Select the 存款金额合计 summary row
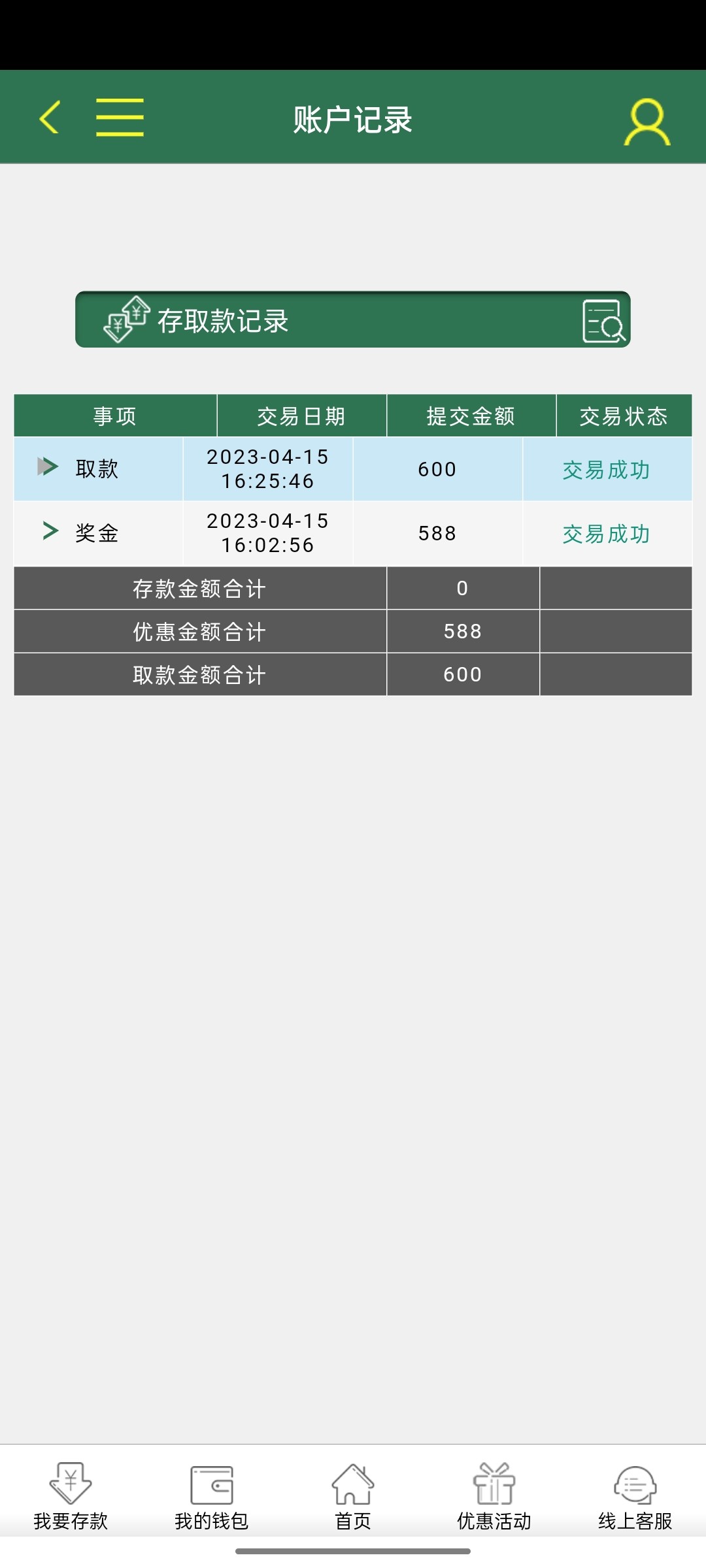Screen dimensions: 706x1568 (x=199, y=587)
